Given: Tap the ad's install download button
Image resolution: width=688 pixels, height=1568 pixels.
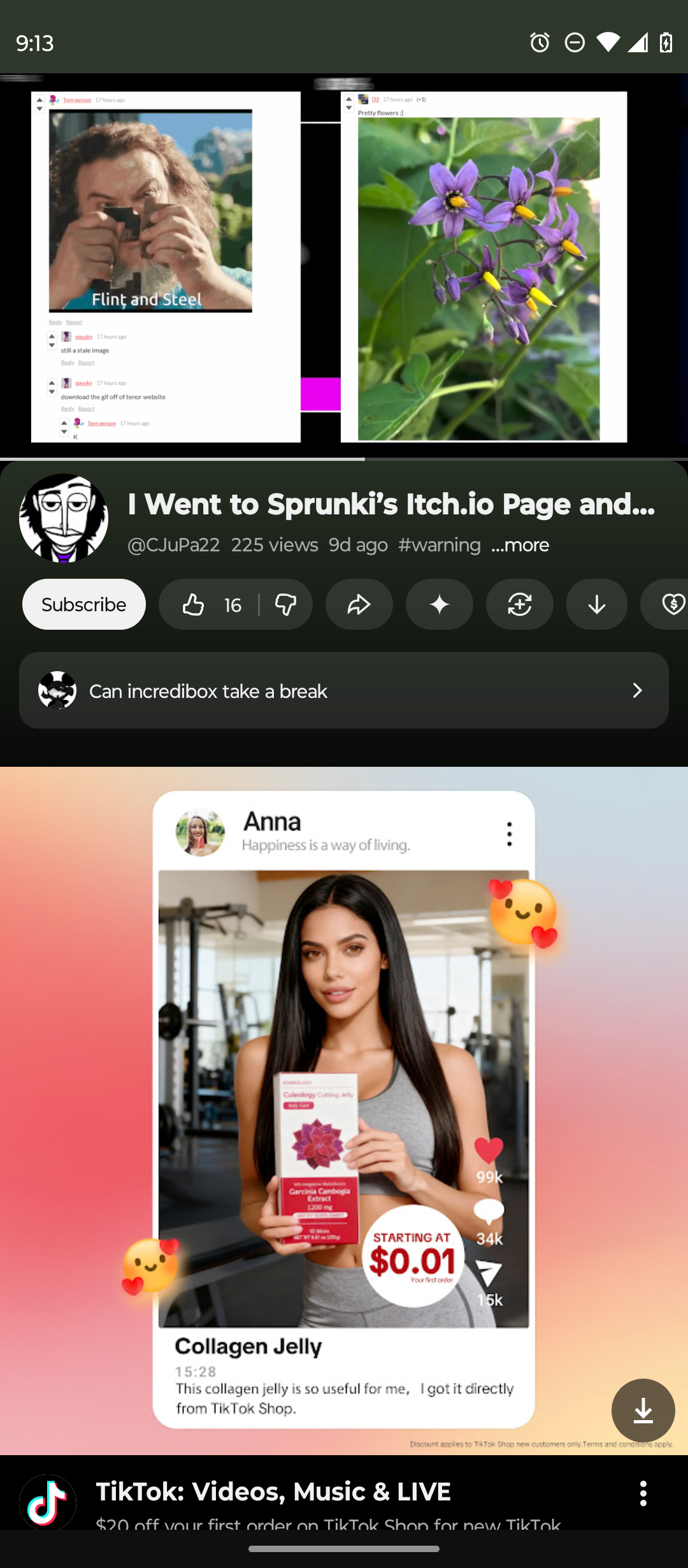Looking at the screenshot, I should 643,1410.
